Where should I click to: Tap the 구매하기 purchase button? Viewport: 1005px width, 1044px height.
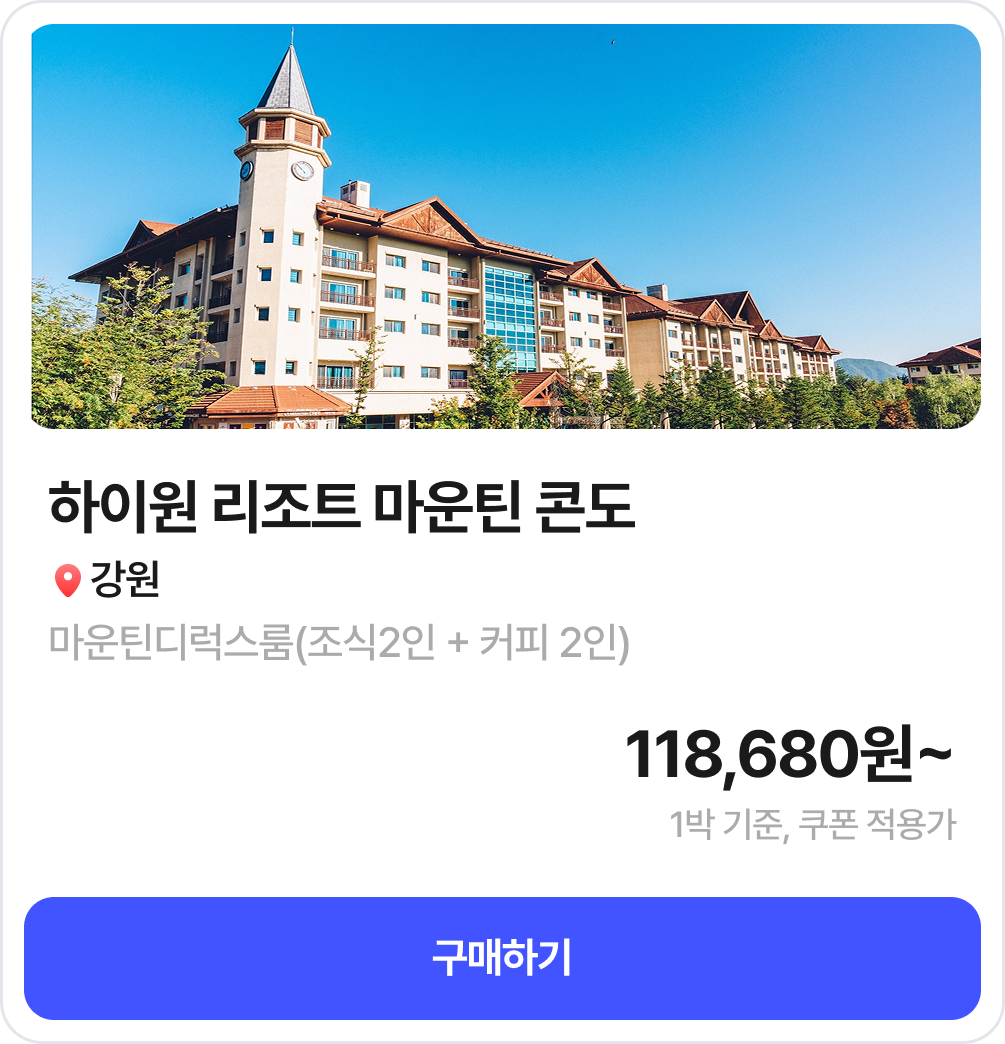(x=502, y=958)
